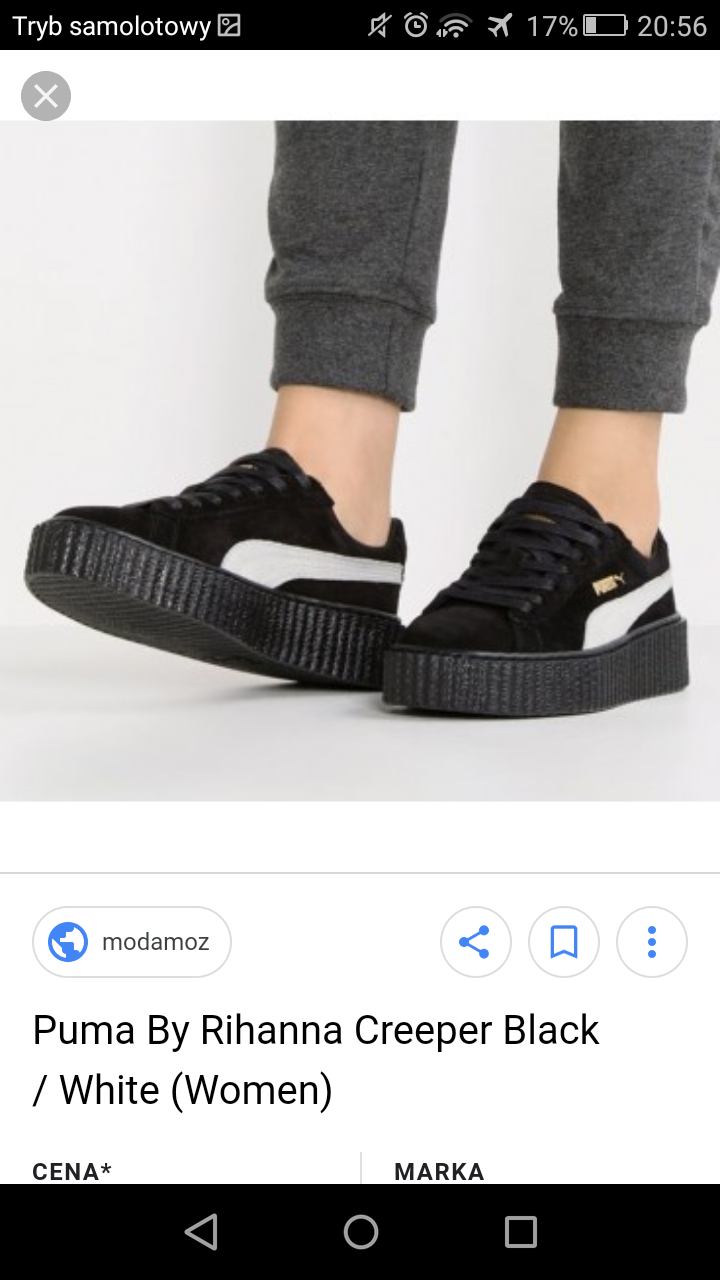The image size is (720, 1280).
Task: Open the three-dot overflow menu
Action: coord(652,942)
